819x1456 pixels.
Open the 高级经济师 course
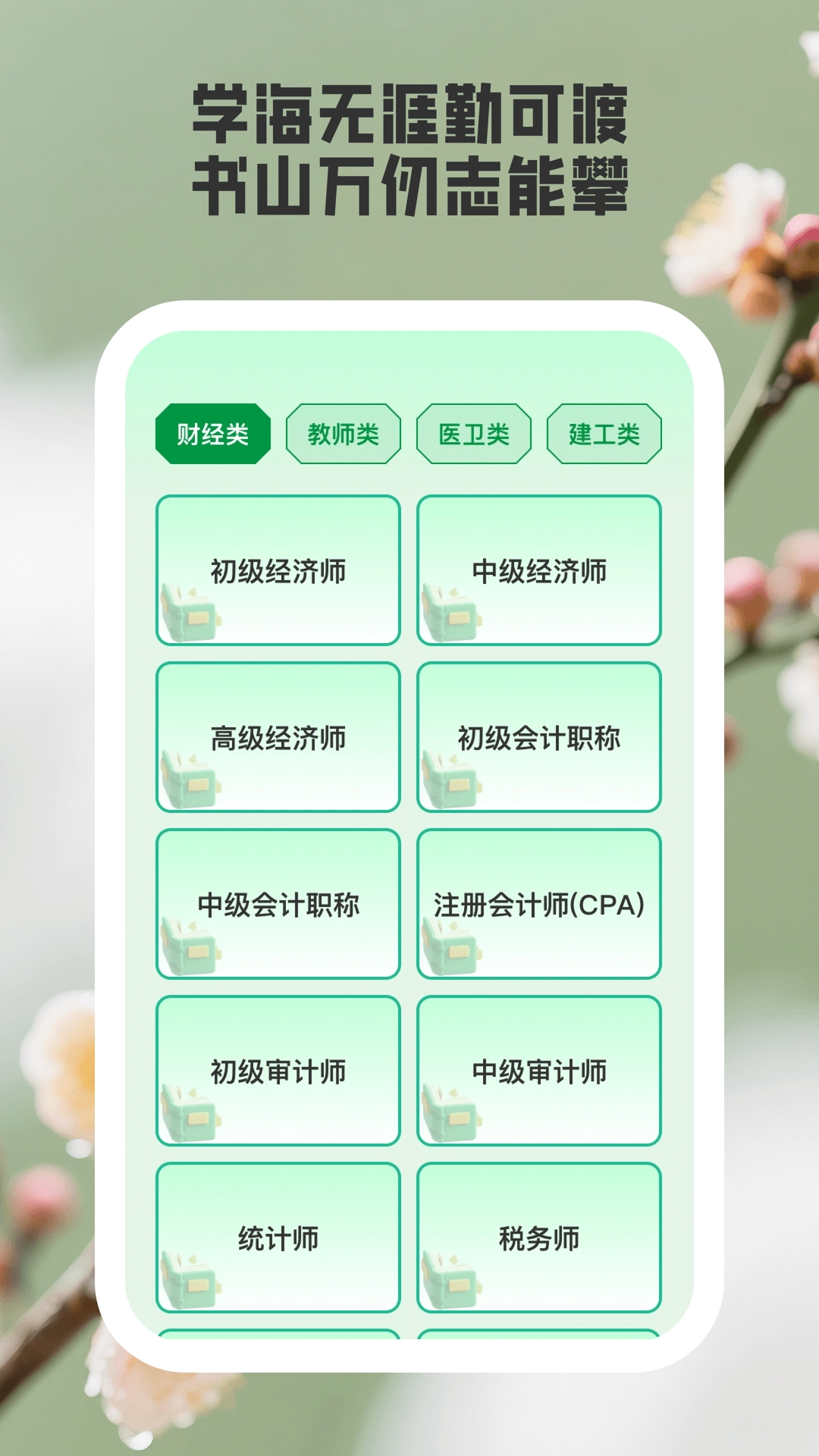click(x=278, y=736)
